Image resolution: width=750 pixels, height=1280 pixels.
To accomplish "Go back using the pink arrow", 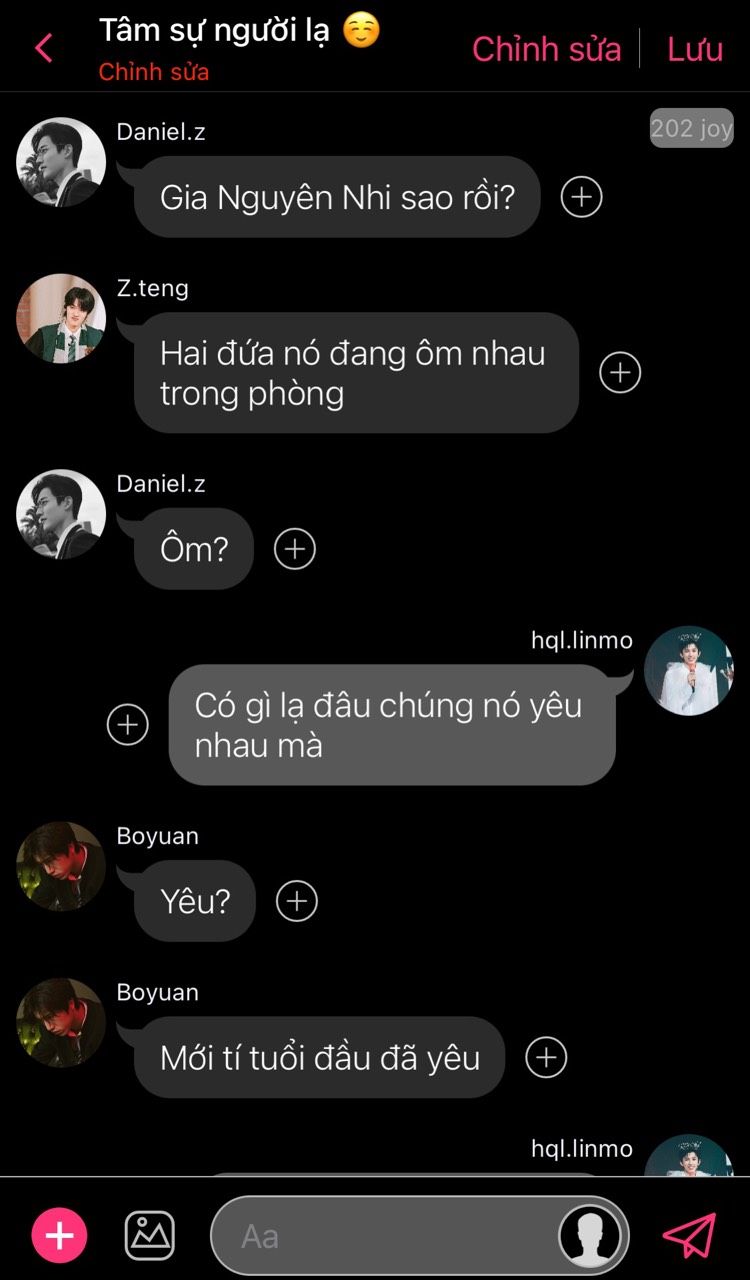I will 43,48.
